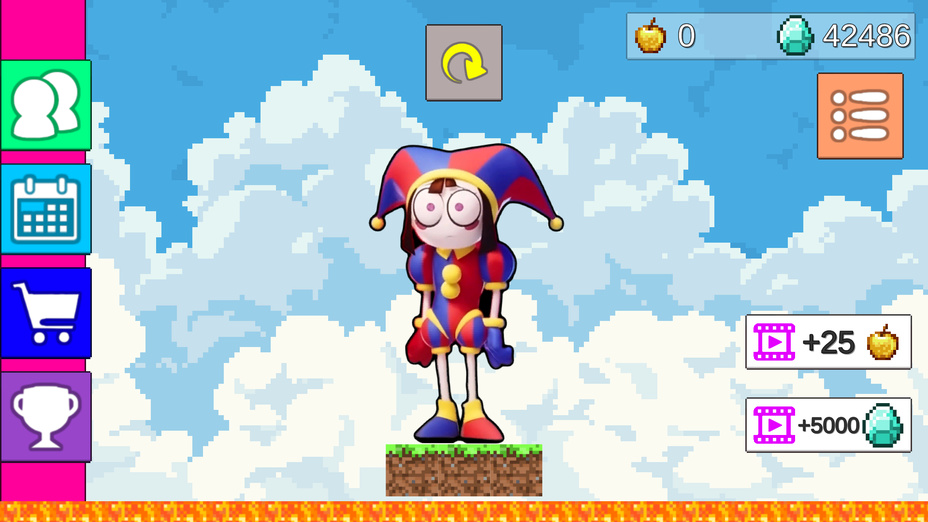The height and width of the screenshot is (522, 928).
Task: Open the daily calendar rewards
Action: (x=46, y=209)
